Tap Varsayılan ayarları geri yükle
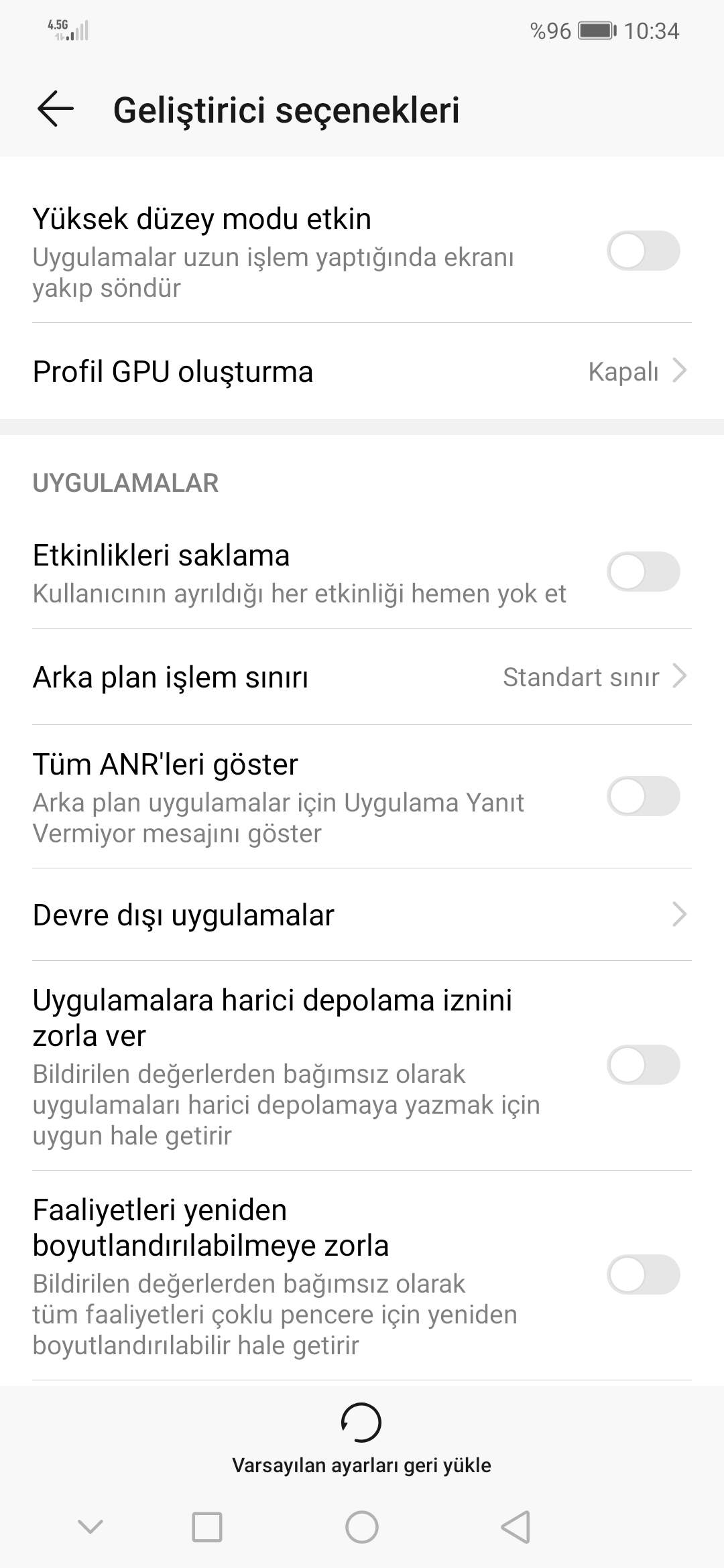The image size is (724, 1568). (x=361, y=1465)
